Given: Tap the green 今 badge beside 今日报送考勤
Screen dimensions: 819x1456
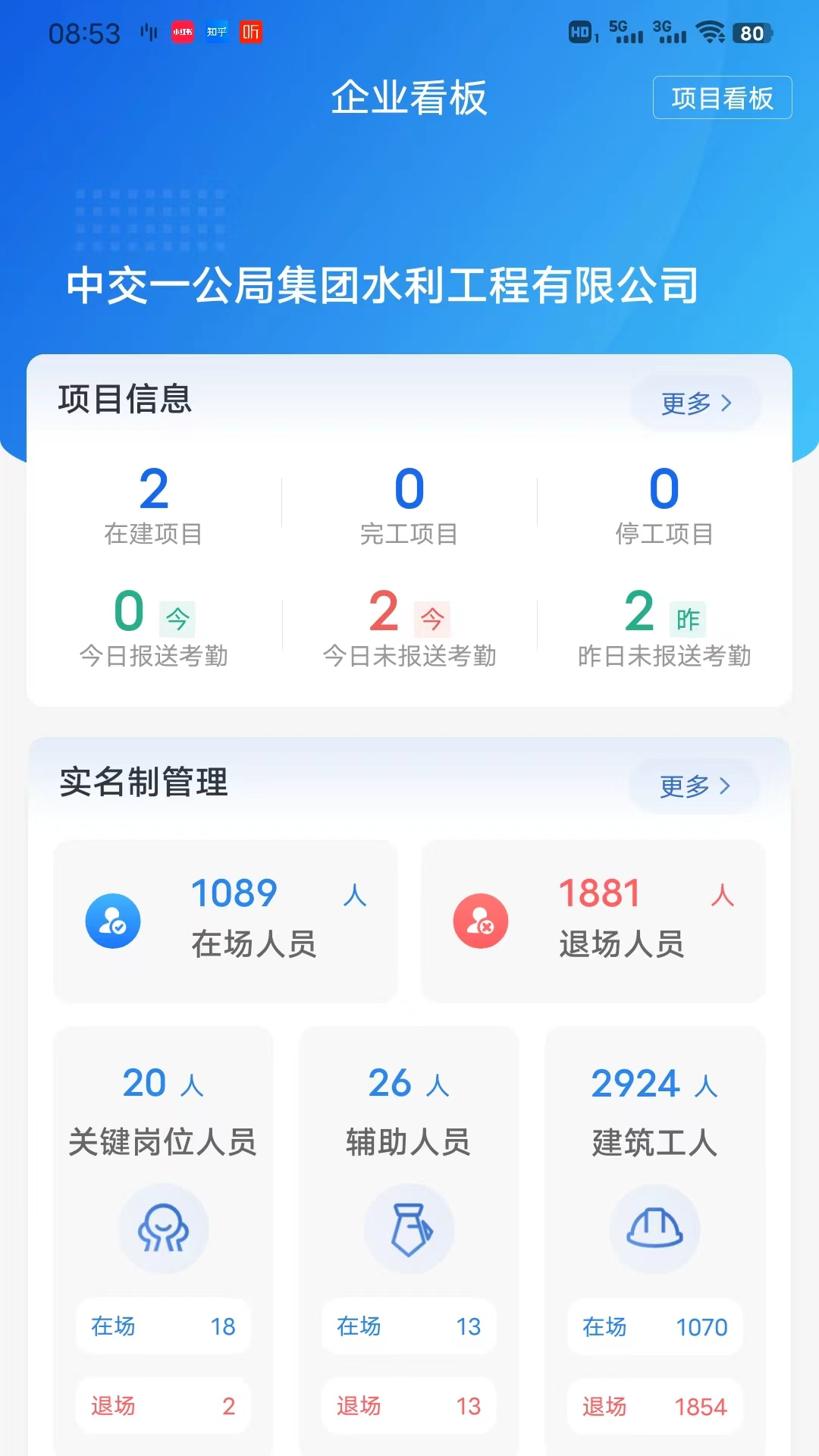Looking at the screenshot, I should coord(176,618).
